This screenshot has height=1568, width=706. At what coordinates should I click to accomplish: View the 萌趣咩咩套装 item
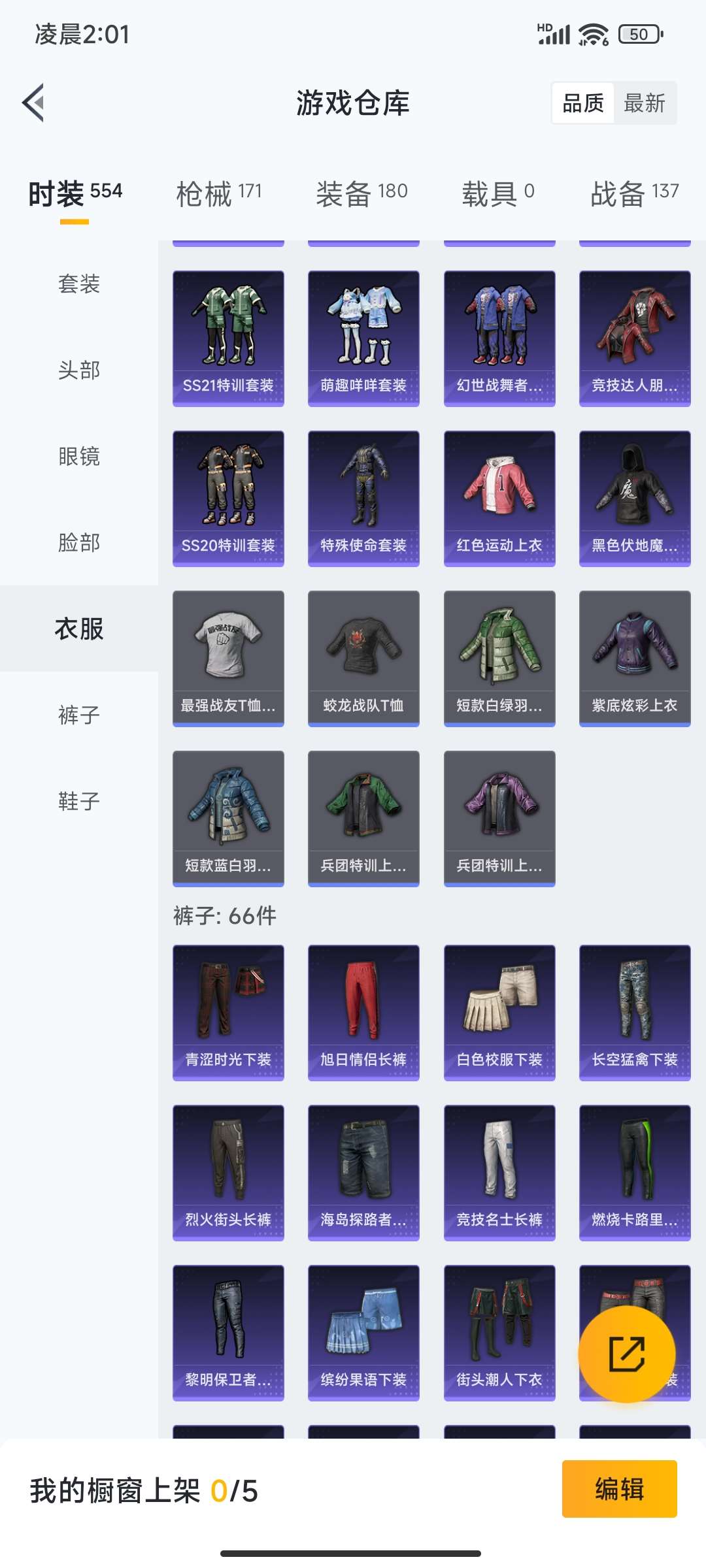tap(363, 338)
